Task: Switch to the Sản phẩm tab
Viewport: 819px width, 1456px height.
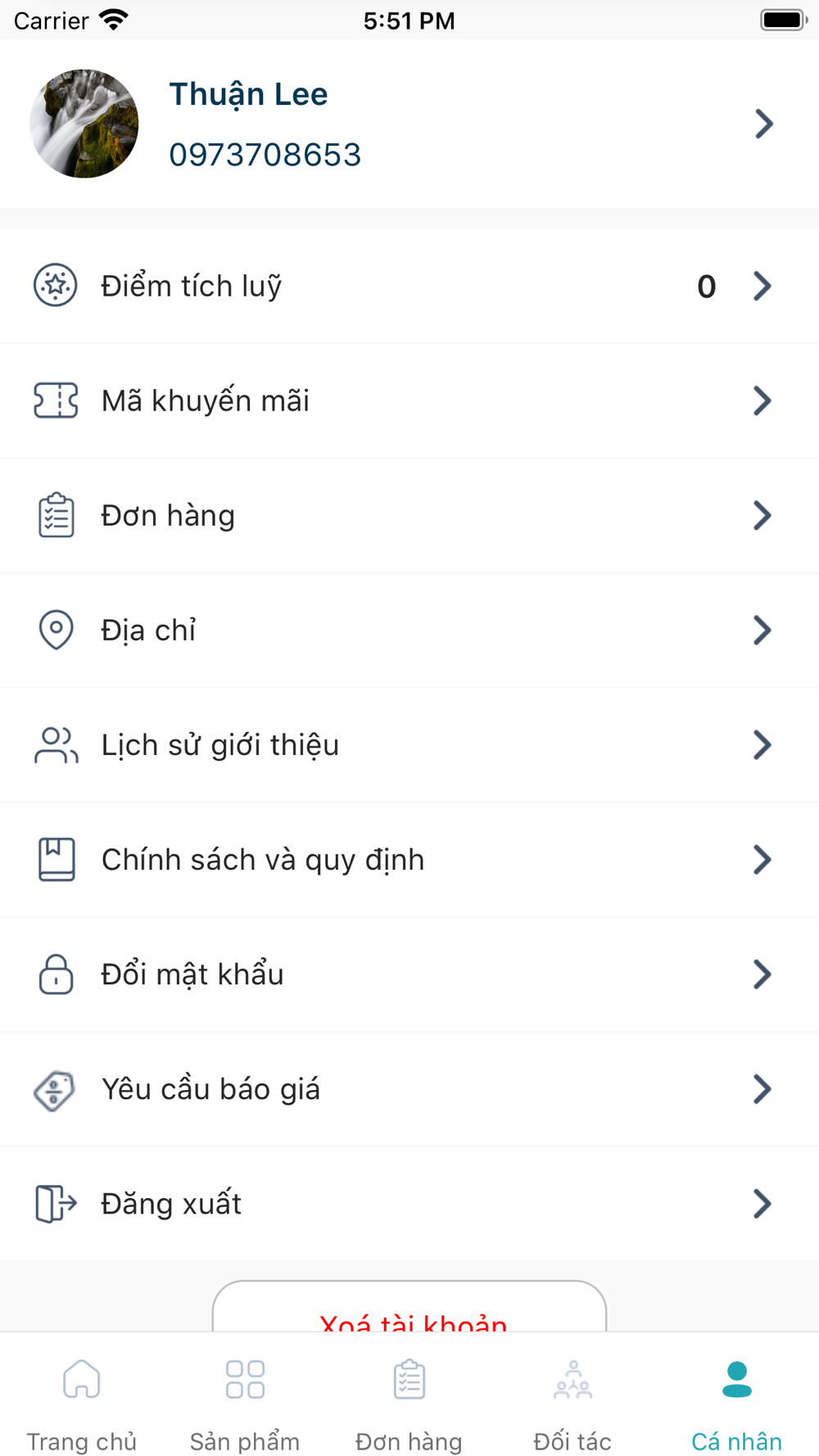Action: click(x=246, y=1402)
